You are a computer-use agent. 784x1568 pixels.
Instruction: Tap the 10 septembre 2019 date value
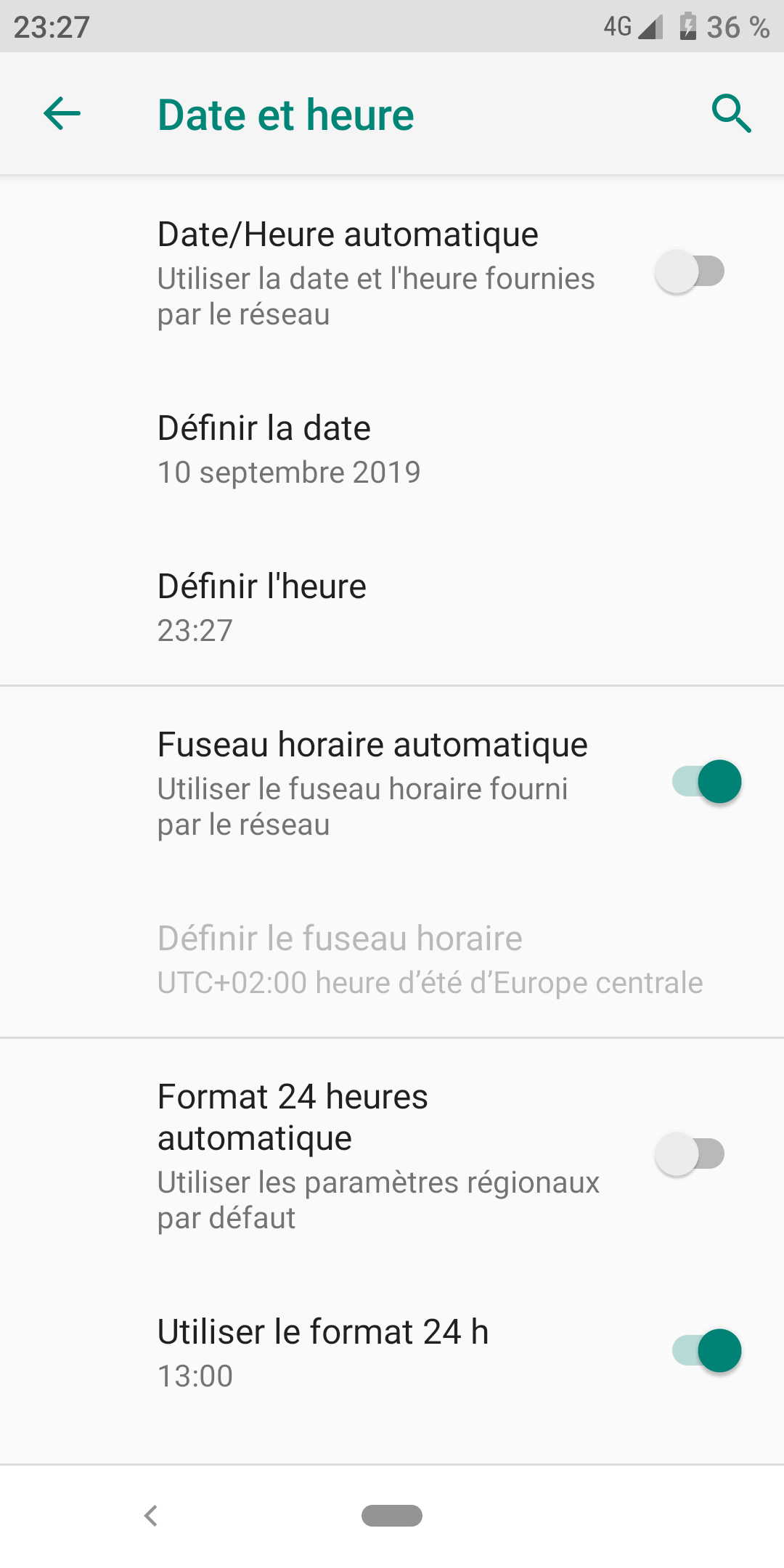pyautogui.click(x=289, y=472)
